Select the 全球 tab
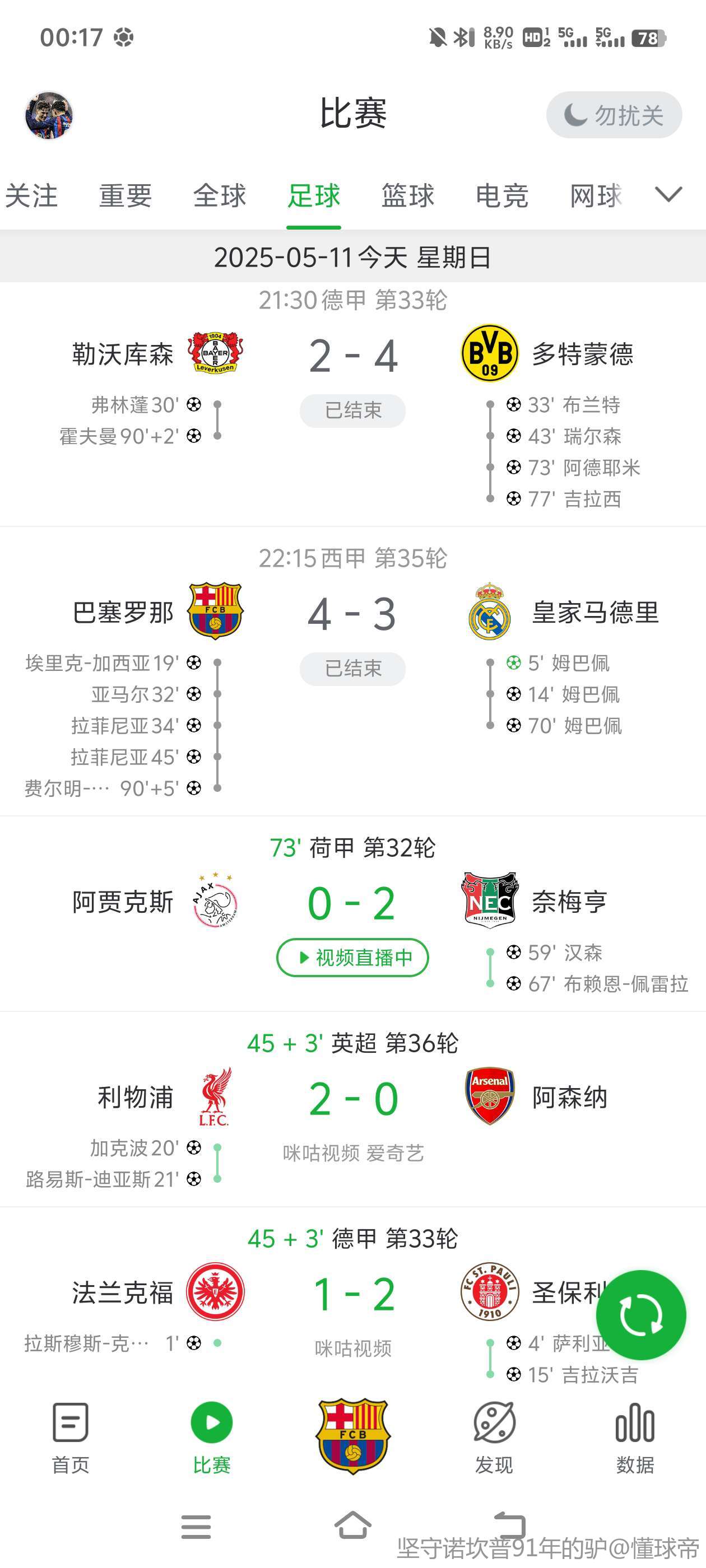Screen dimensions: 706x1568 220,196
